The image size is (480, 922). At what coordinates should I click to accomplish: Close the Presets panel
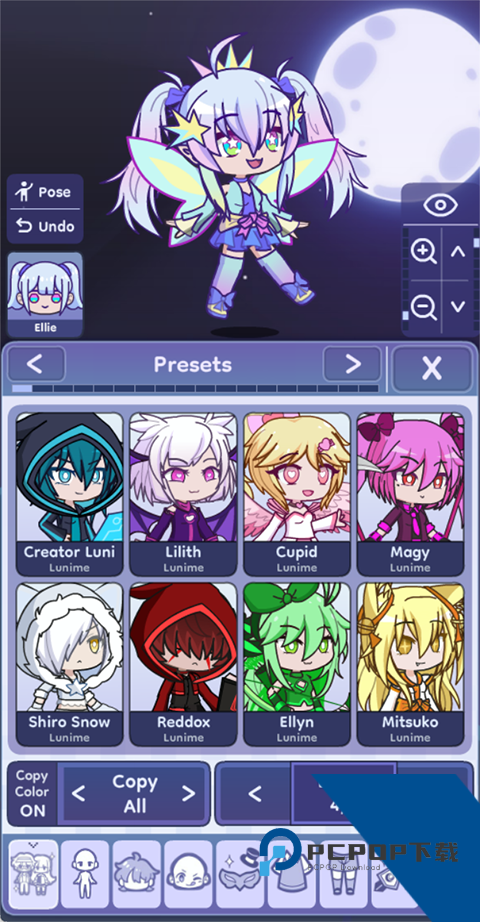click(432, 368)
